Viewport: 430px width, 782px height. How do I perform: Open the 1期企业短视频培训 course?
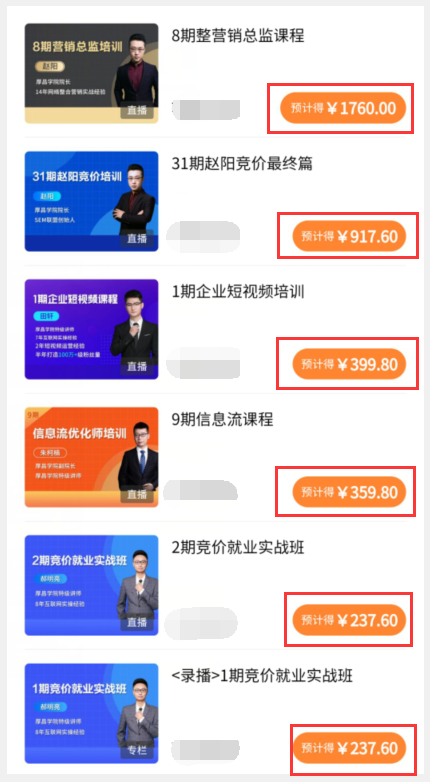(238, 292)
